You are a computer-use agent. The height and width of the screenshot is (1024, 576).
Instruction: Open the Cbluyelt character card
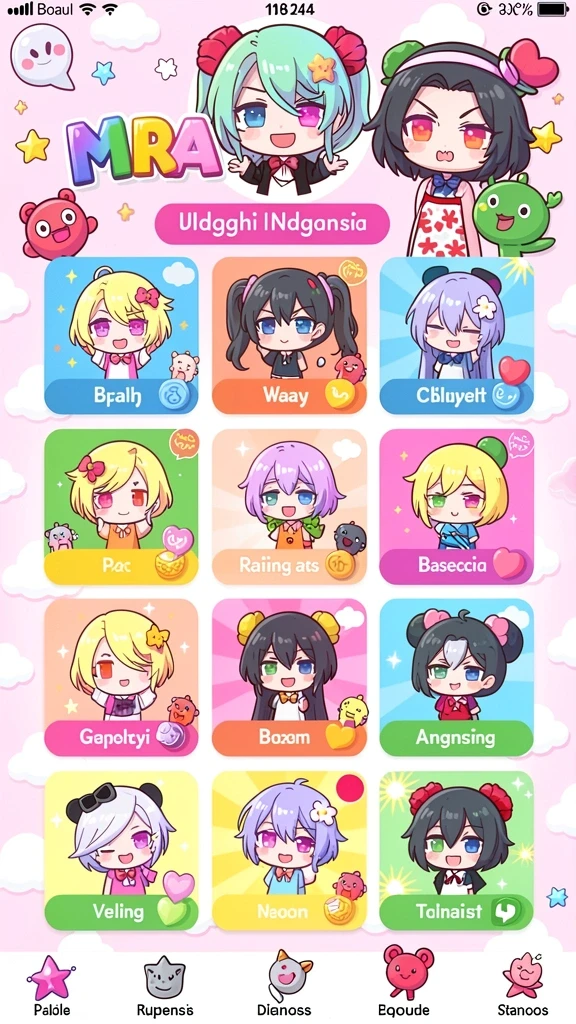pos(456,336)
